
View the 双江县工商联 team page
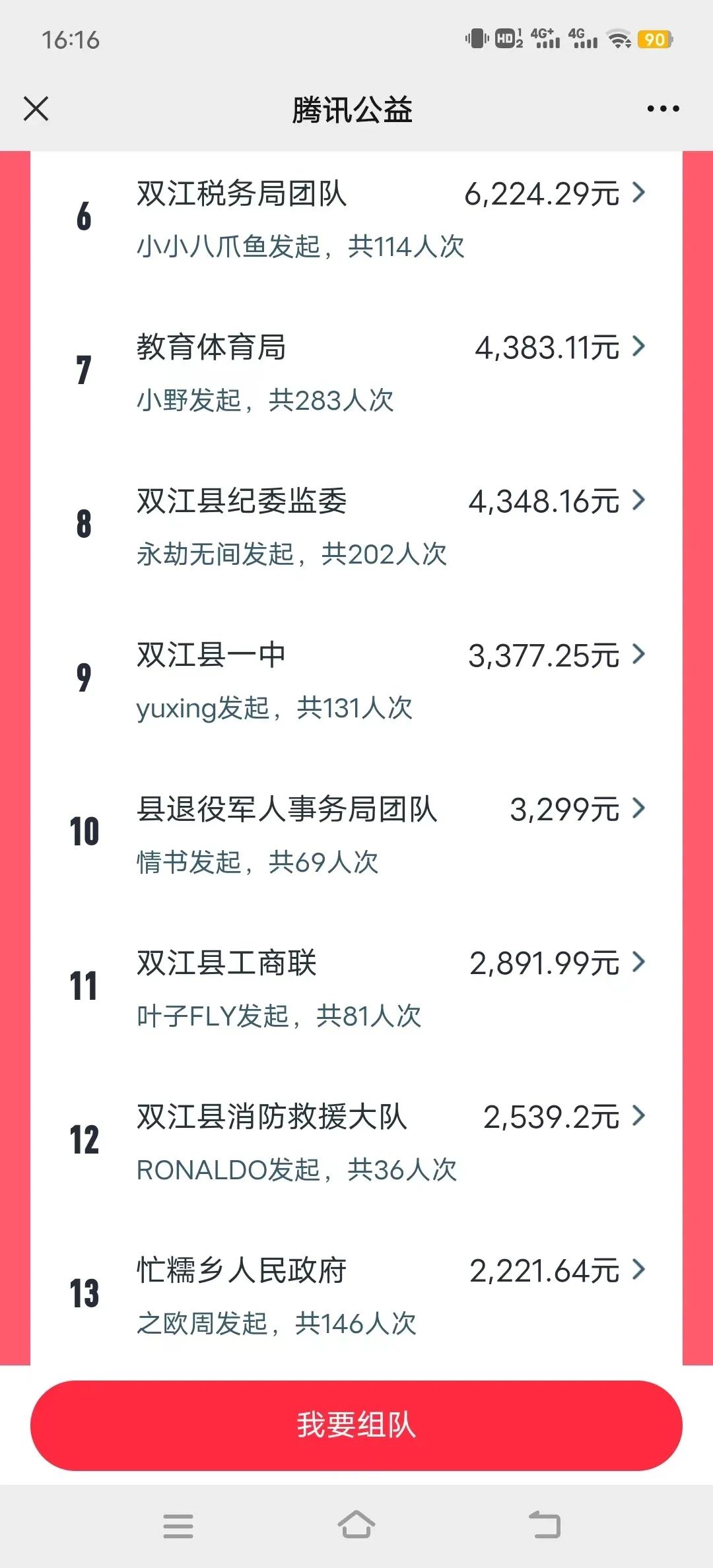pos(356,988)
